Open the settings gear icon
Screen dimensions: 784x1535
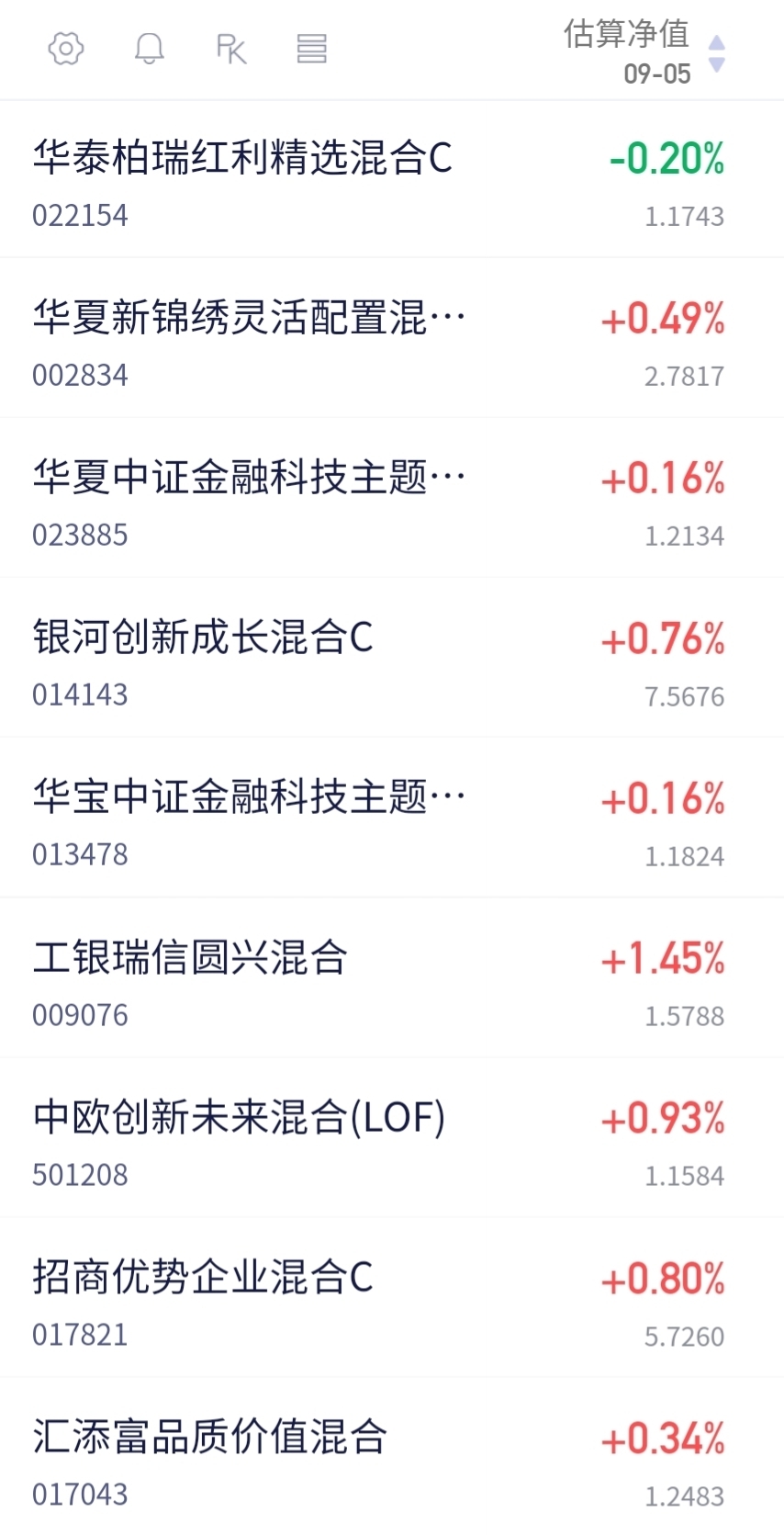[66, 49]
